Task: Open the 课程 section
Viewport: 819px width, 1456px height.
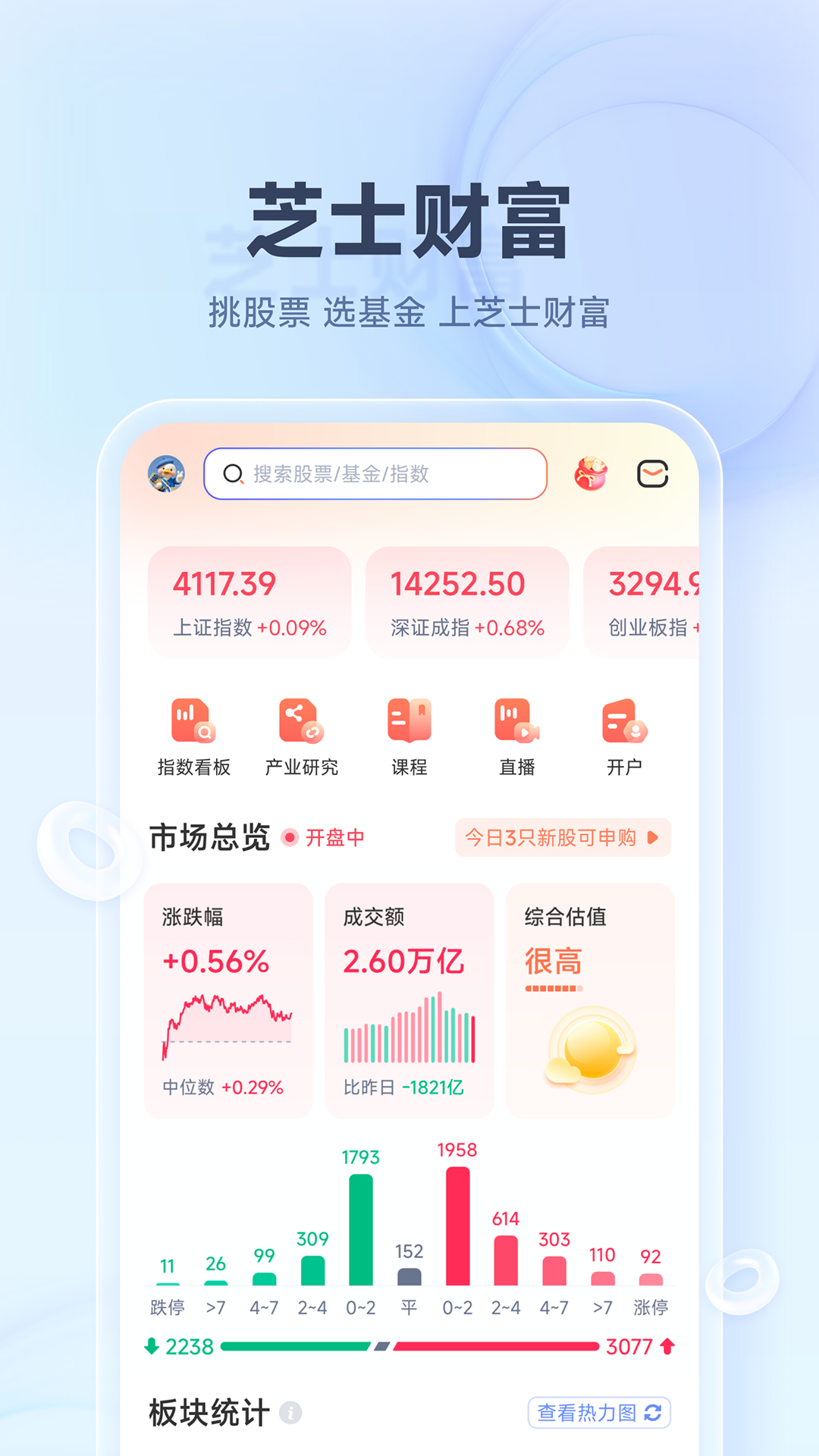Action: [x=409, y=736]
